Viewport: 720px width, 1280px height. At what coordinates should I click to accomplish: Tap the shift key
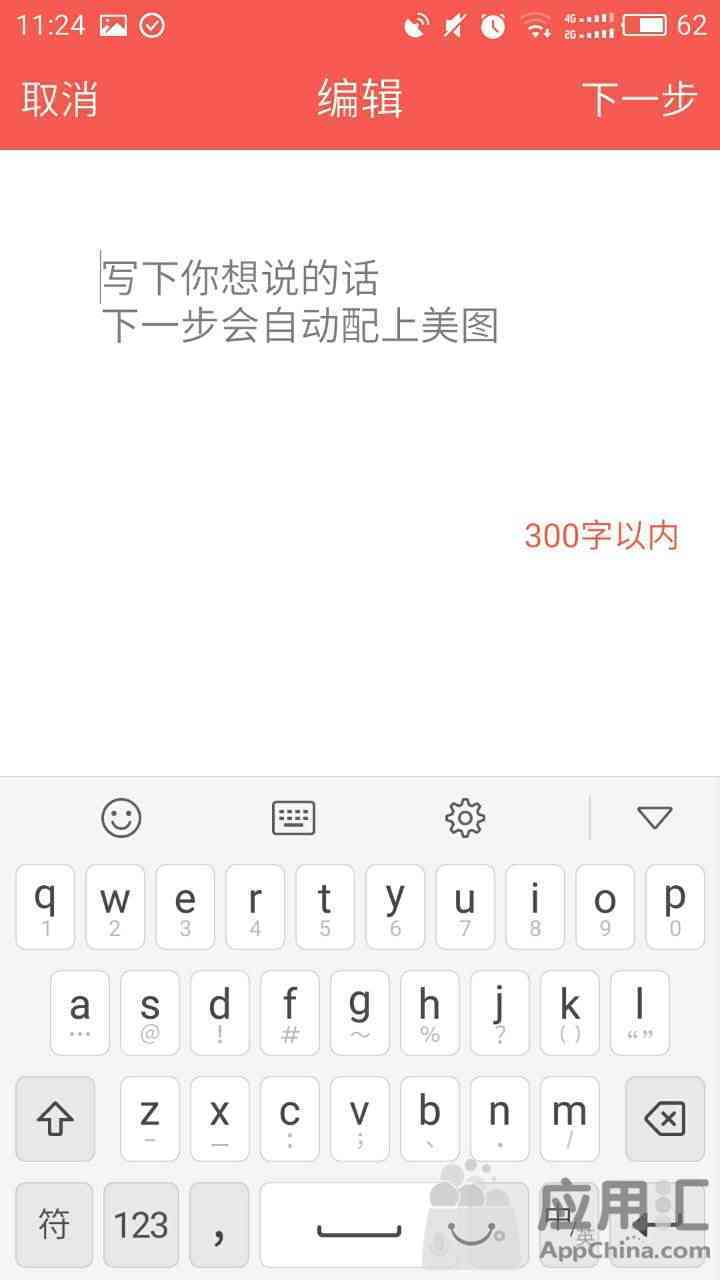pyautogui.click(x=55, y=1119)
